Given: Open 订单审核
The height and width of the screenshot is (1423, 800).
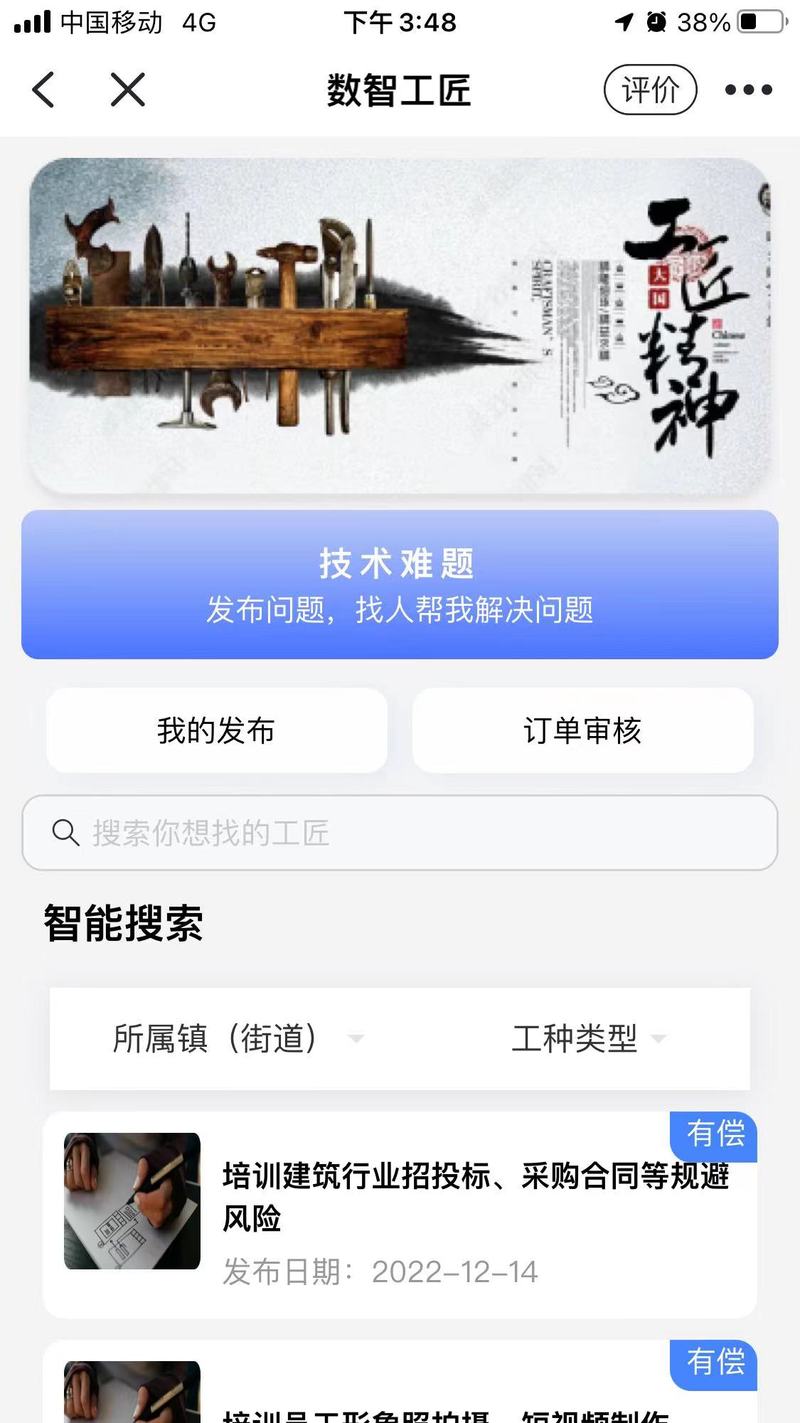Looking at the screenshot, I should (x=582, y=731).
